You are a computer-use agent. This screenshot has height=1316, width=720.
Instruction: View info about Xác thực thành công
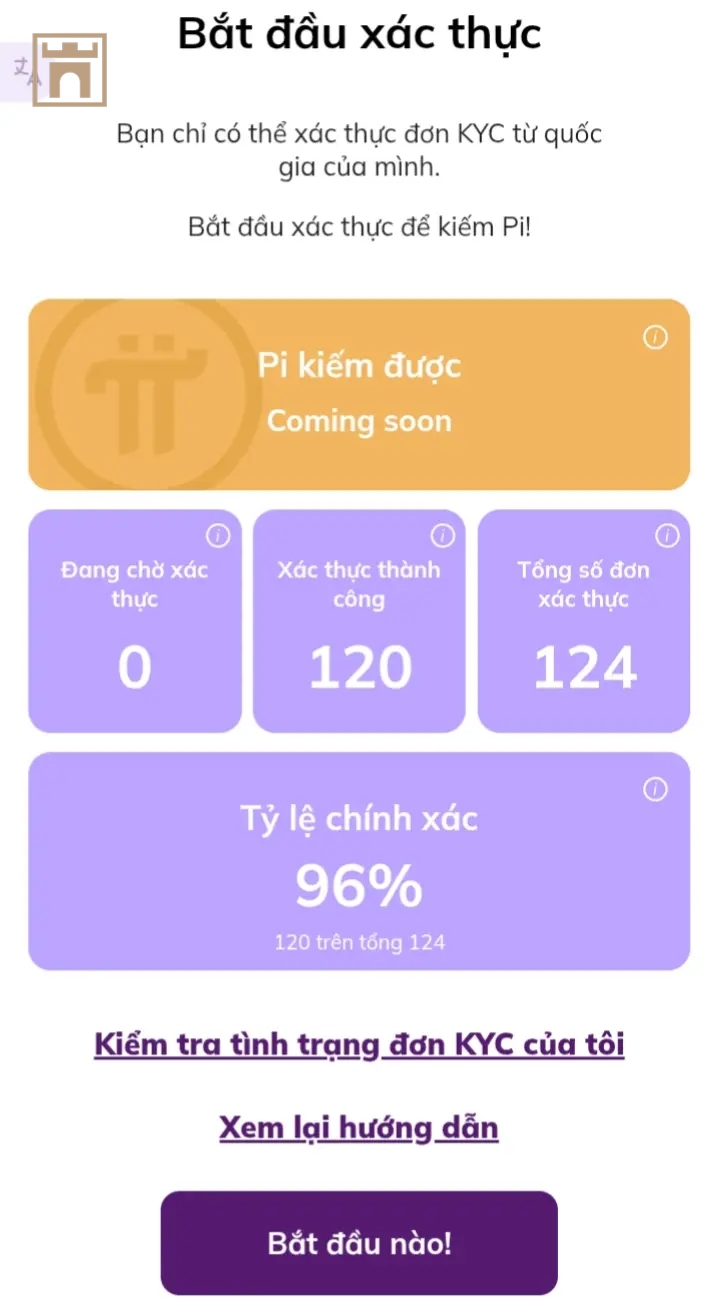pyautogui.click(x=442, y=537)
